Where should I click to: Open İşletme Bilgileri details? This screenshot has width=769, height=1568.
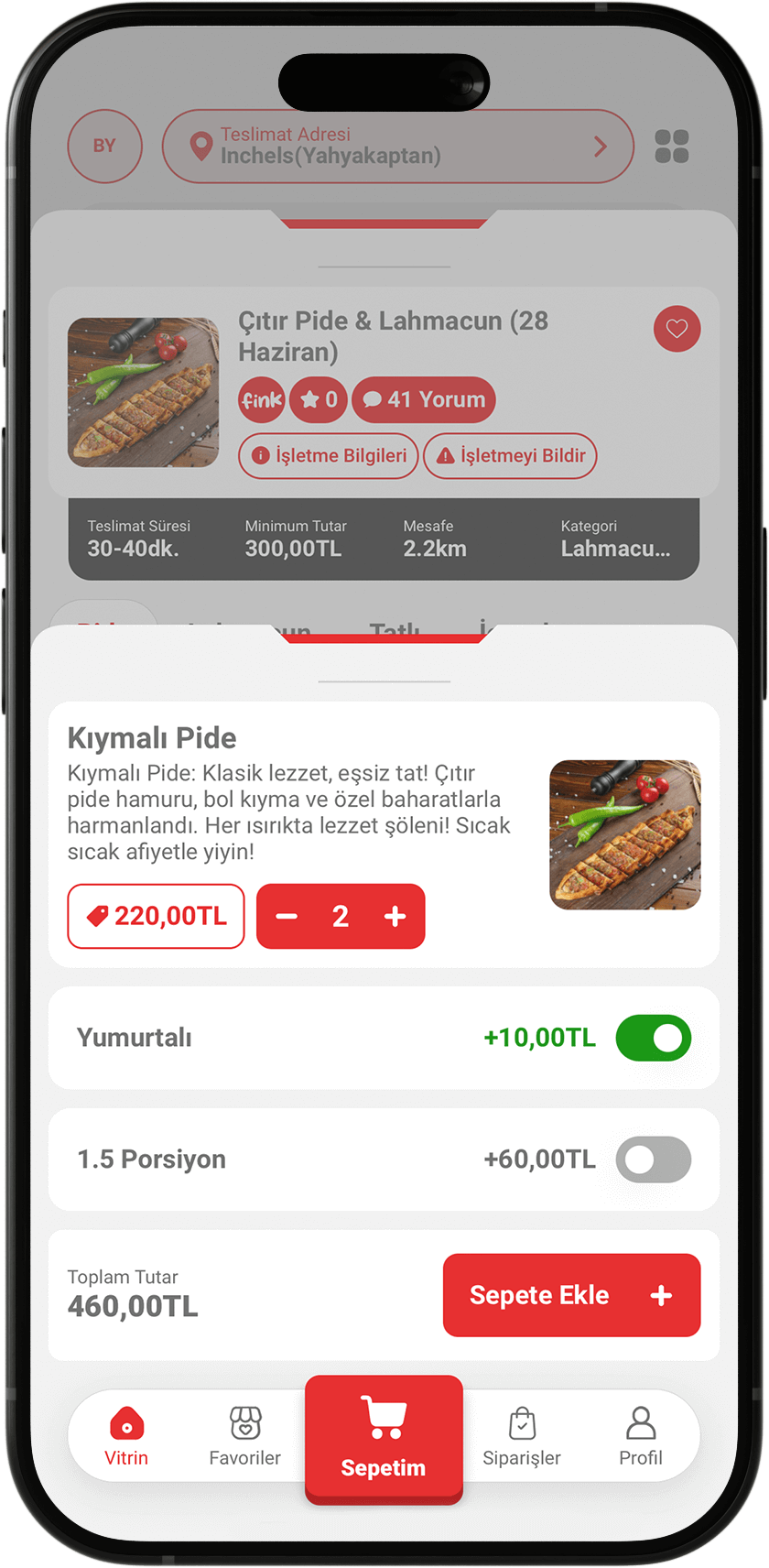329,456
